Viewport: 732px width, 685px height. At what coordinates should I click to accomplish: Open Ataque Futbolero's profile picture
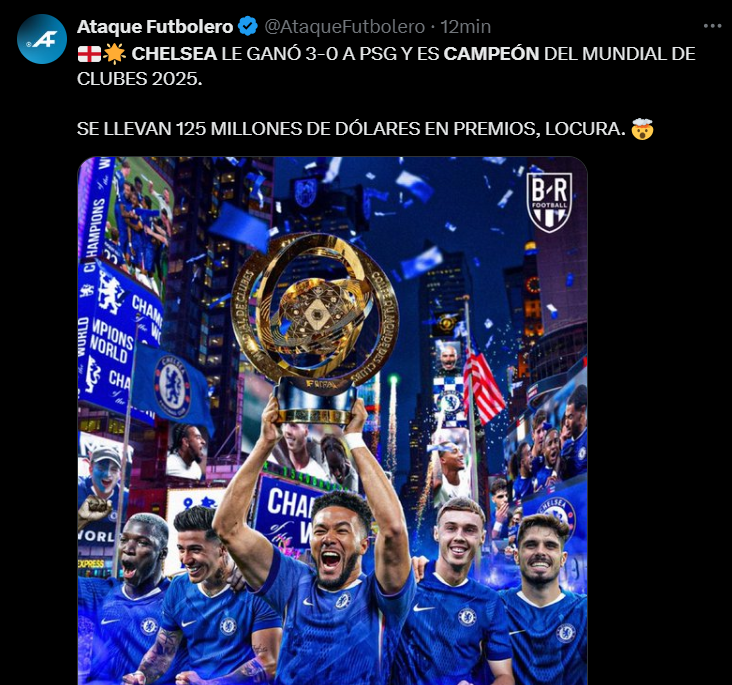click(42, 39)
